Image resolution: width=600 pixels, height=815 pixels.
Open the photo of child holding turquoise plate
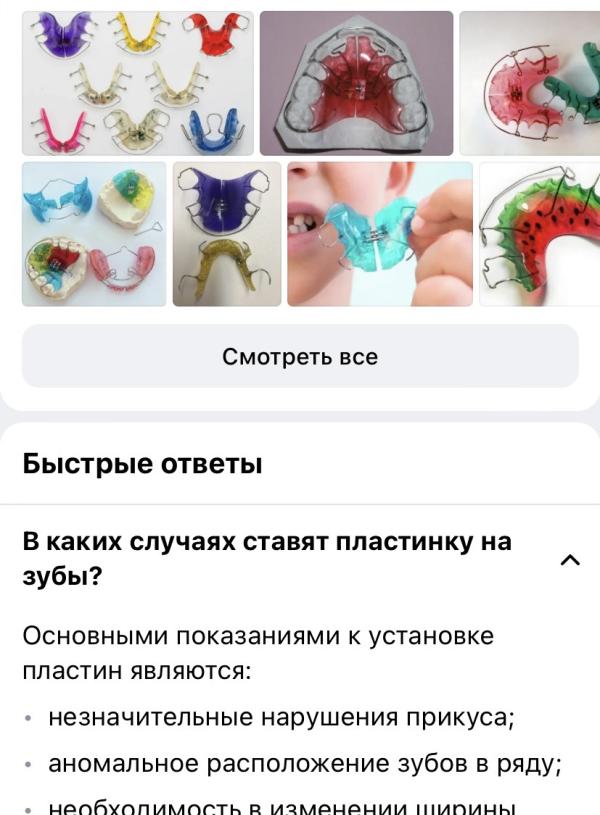click(x=380, y=234)
